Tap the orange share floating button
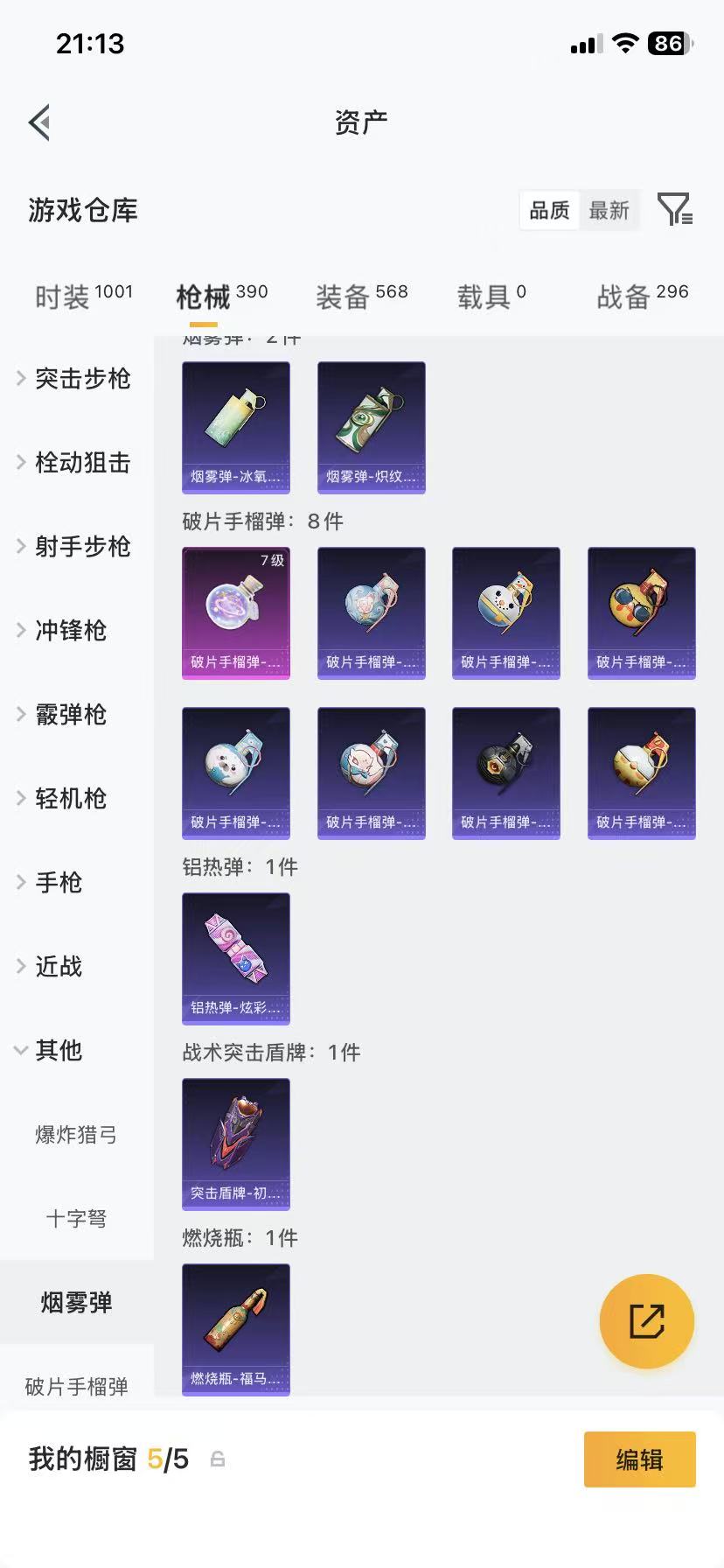 647,1321
